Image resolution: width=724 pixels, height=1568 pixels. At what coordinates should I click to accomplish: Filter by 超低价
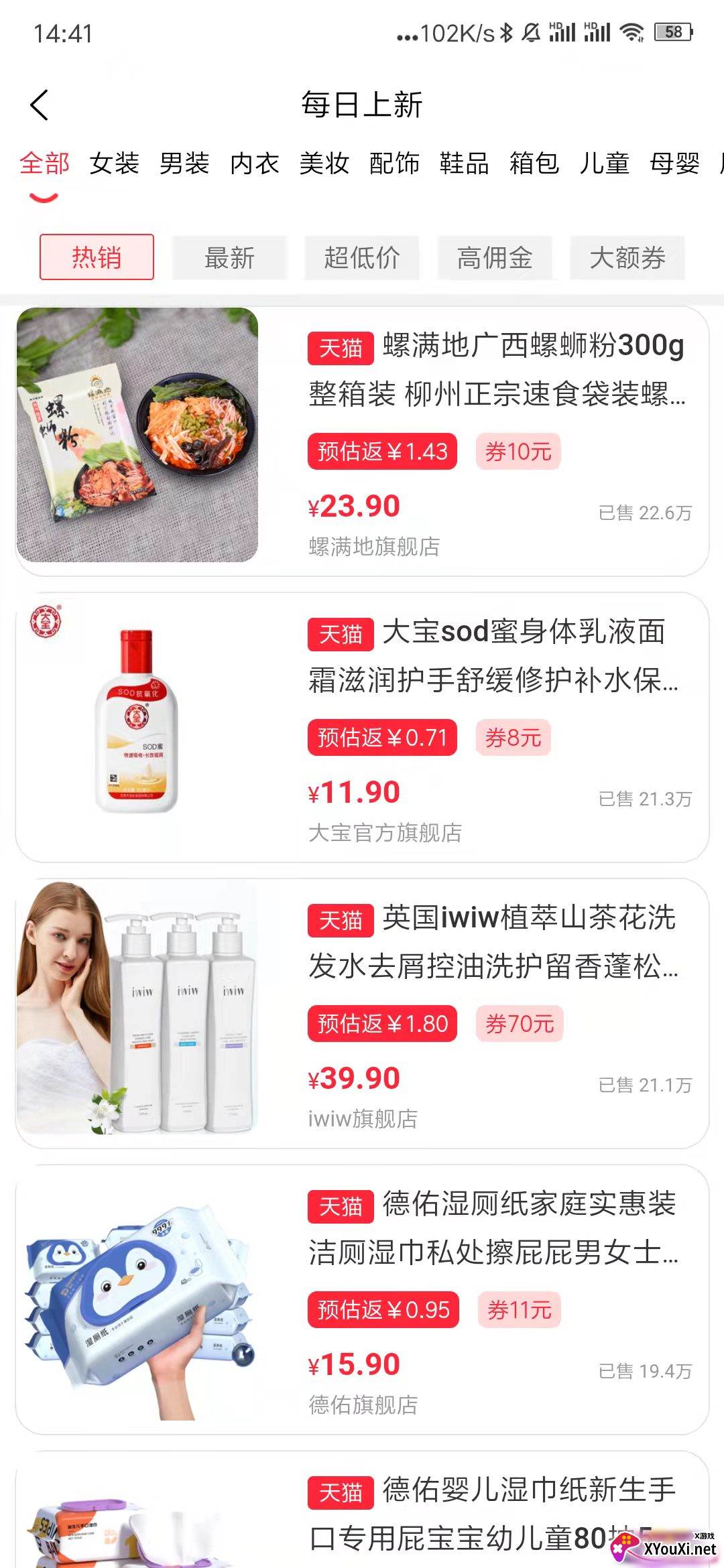click(x=362, y=257)
